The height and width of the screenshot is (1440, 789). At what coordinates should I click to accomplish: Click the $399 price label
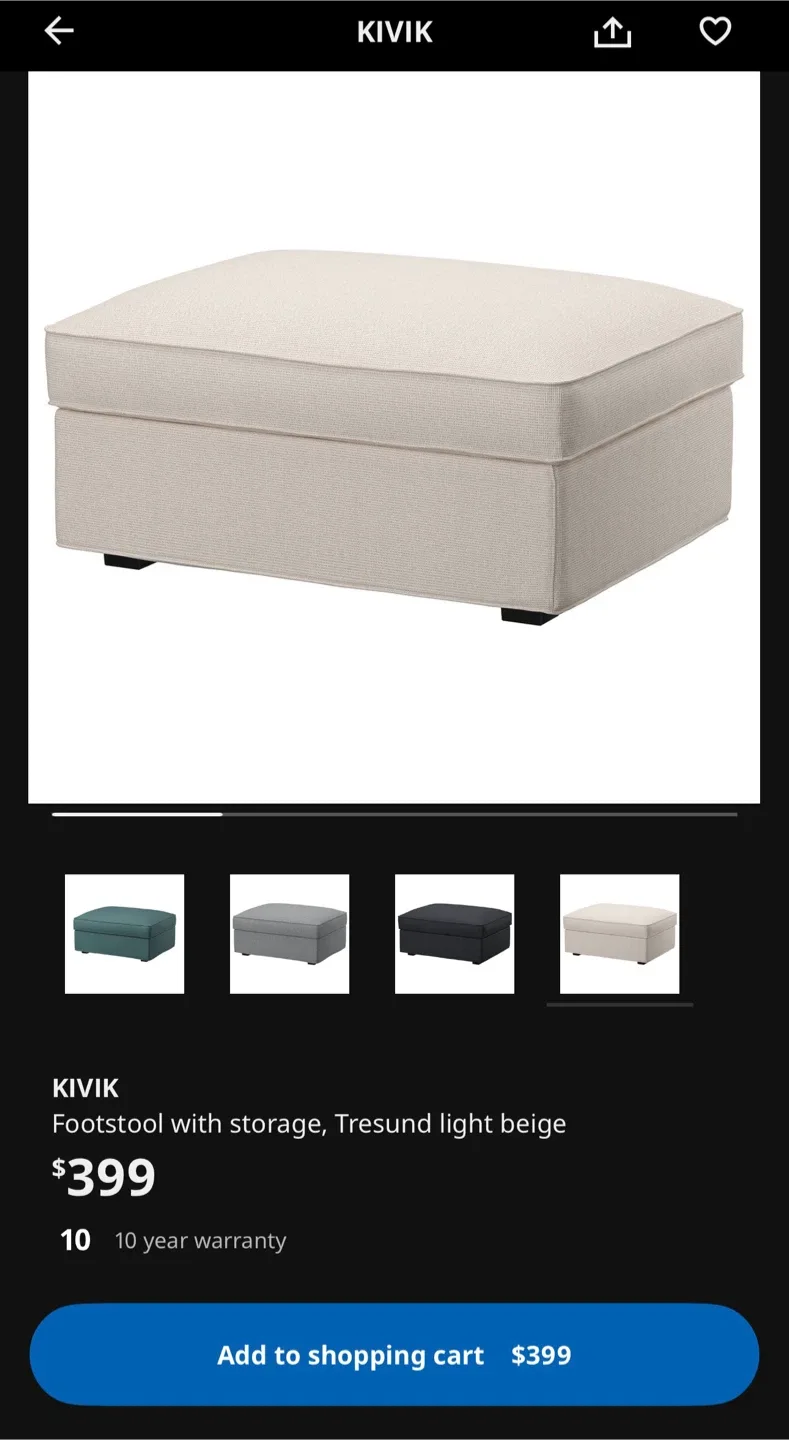(105, 1177)
